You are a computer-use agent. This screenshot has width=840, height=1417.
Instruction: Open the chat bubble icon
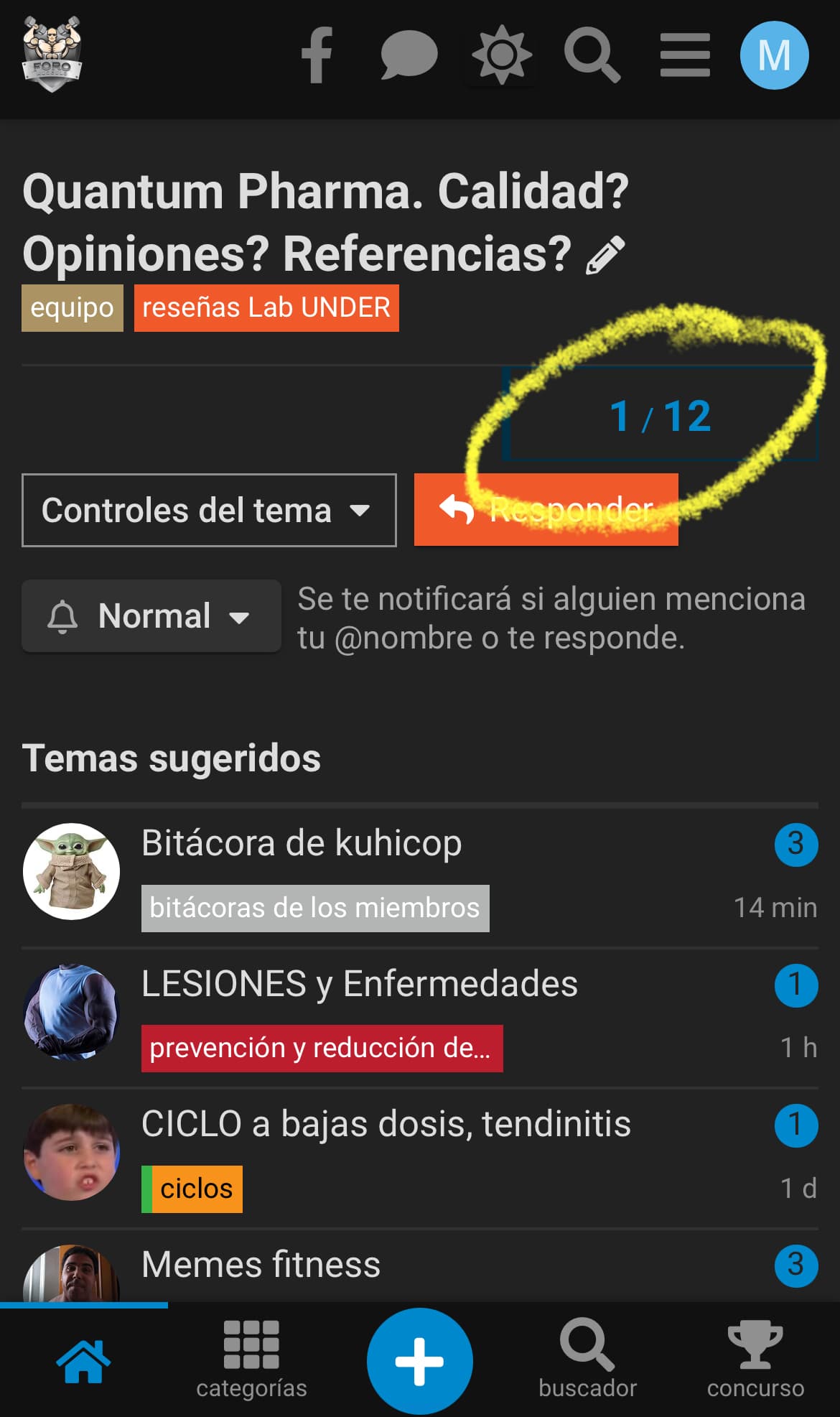pos(409,55)
